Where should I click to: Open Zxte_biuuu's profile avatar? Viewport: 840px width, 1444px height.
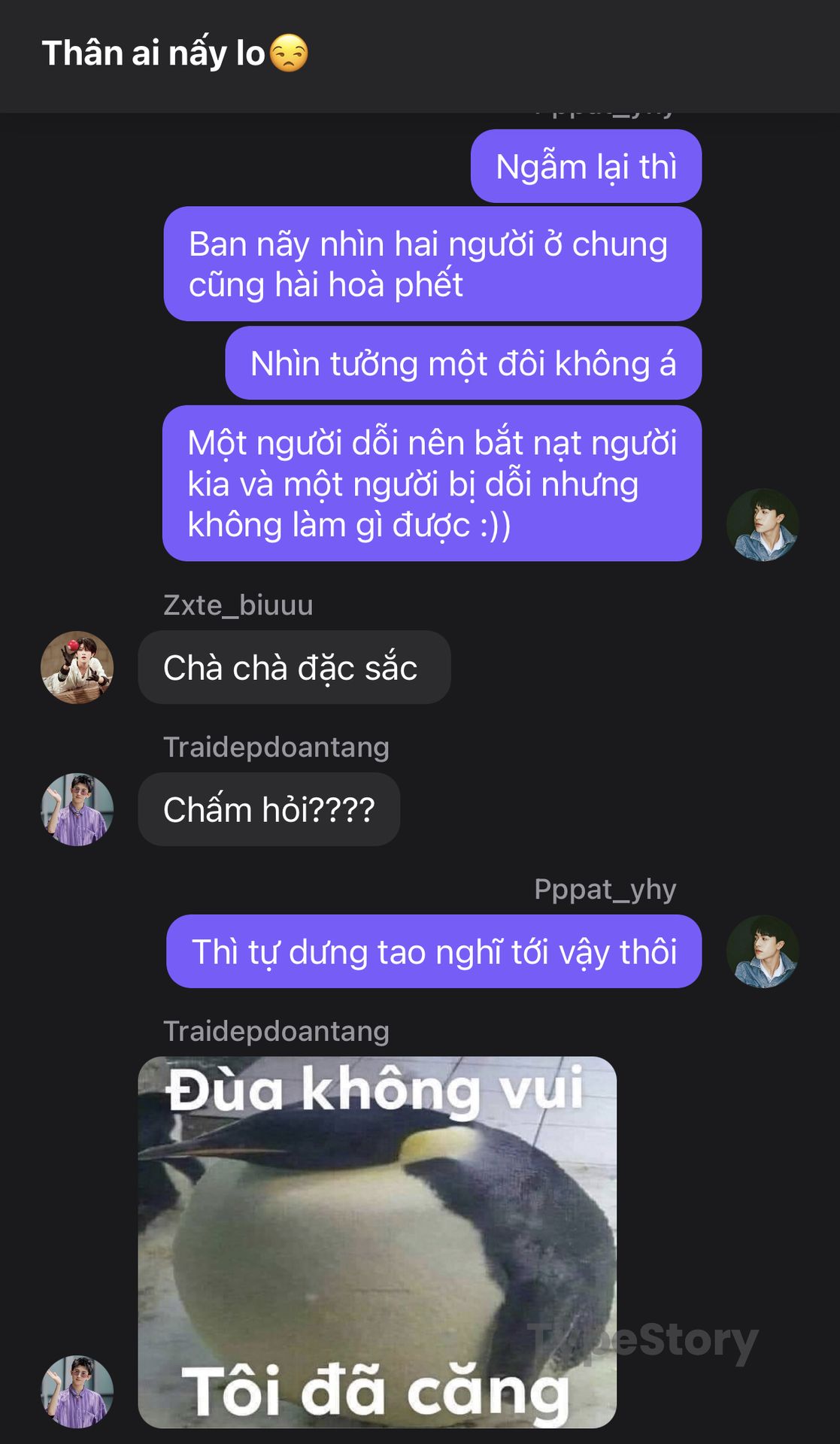(77, 667)
